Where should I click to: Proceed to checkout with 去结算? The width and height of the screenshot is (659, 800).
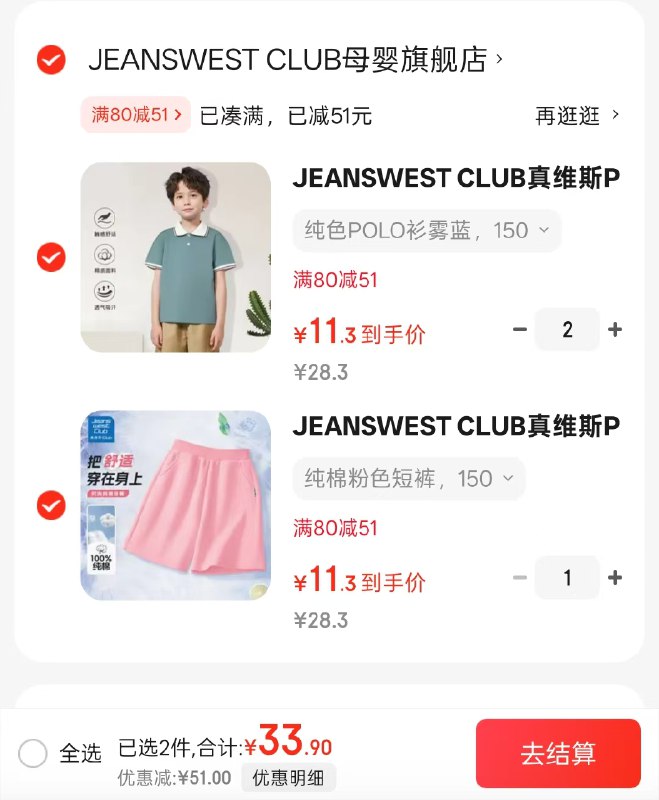(558, 753)
